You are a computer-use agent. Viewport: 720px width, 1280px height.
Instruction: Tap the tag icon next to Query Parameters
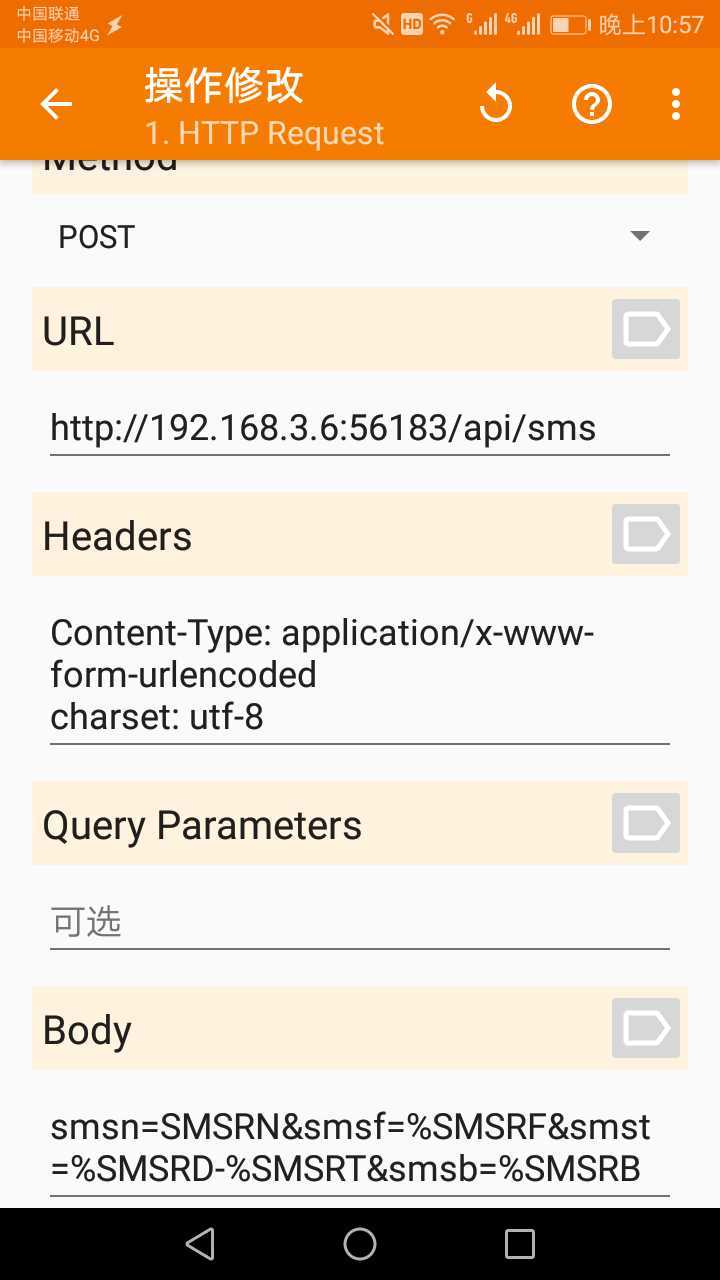click(x=645, y=823)
